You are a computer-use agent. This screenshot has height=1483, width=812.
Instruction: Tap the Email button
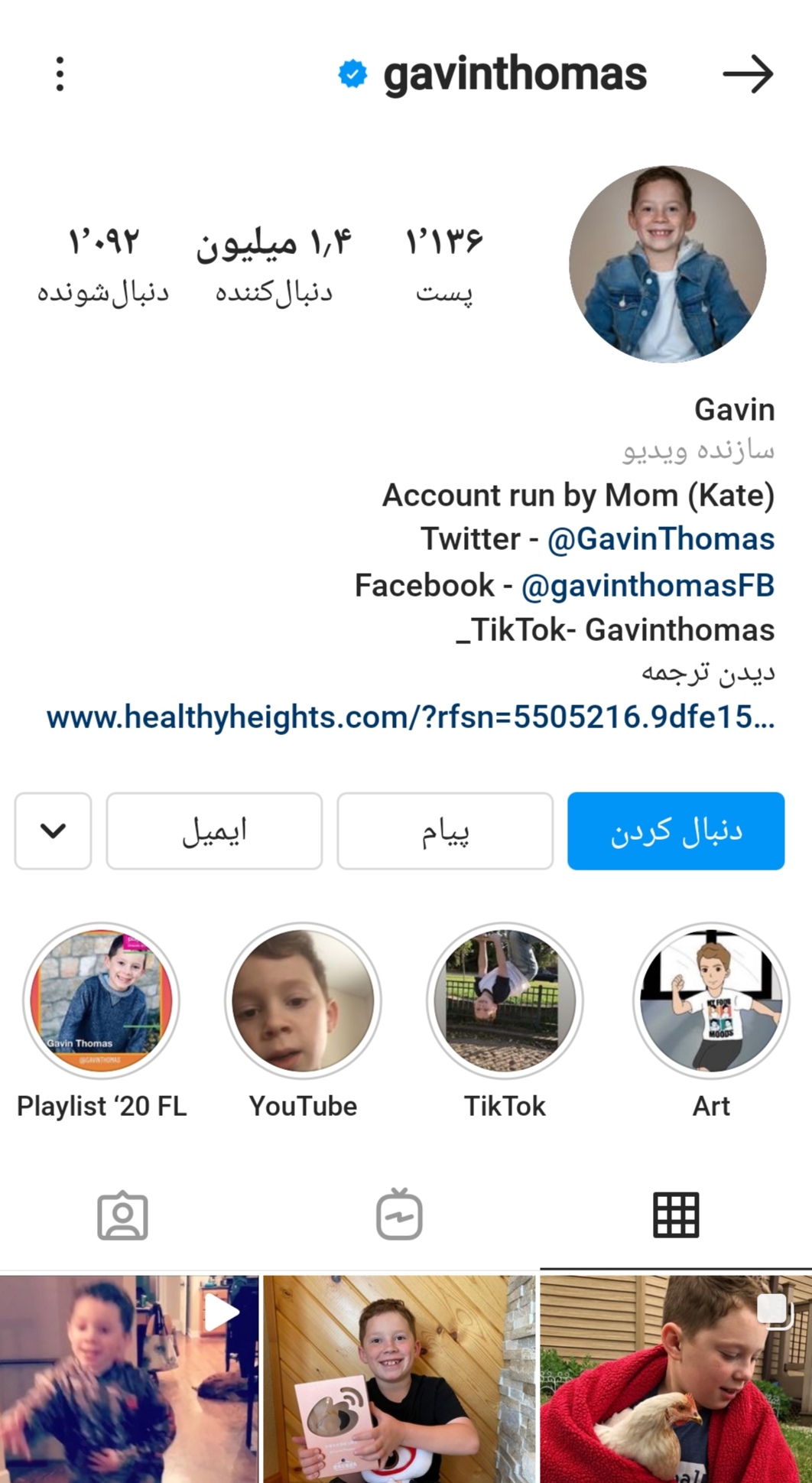pyautogui.click(x=214, y=831)
